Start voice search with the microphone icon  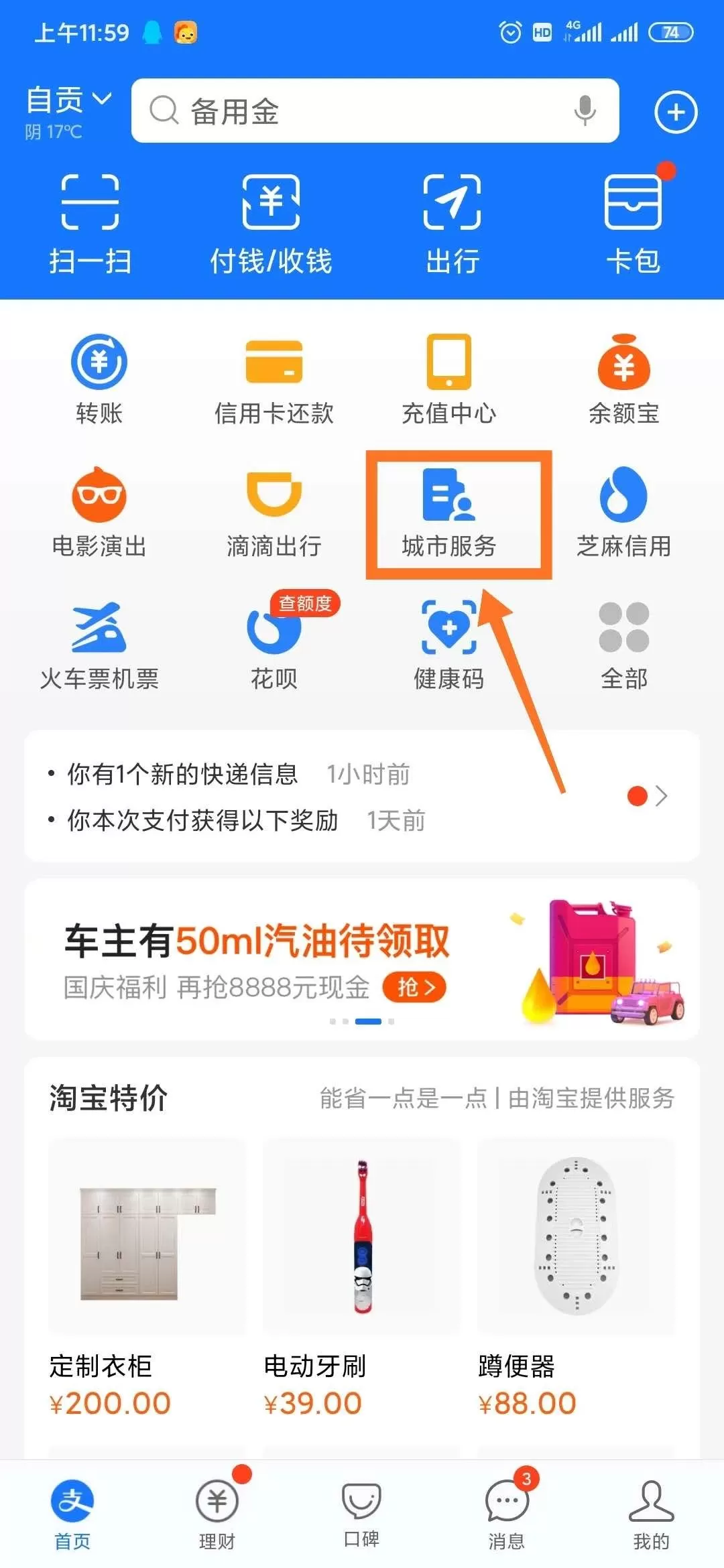(x=585, y=111)
